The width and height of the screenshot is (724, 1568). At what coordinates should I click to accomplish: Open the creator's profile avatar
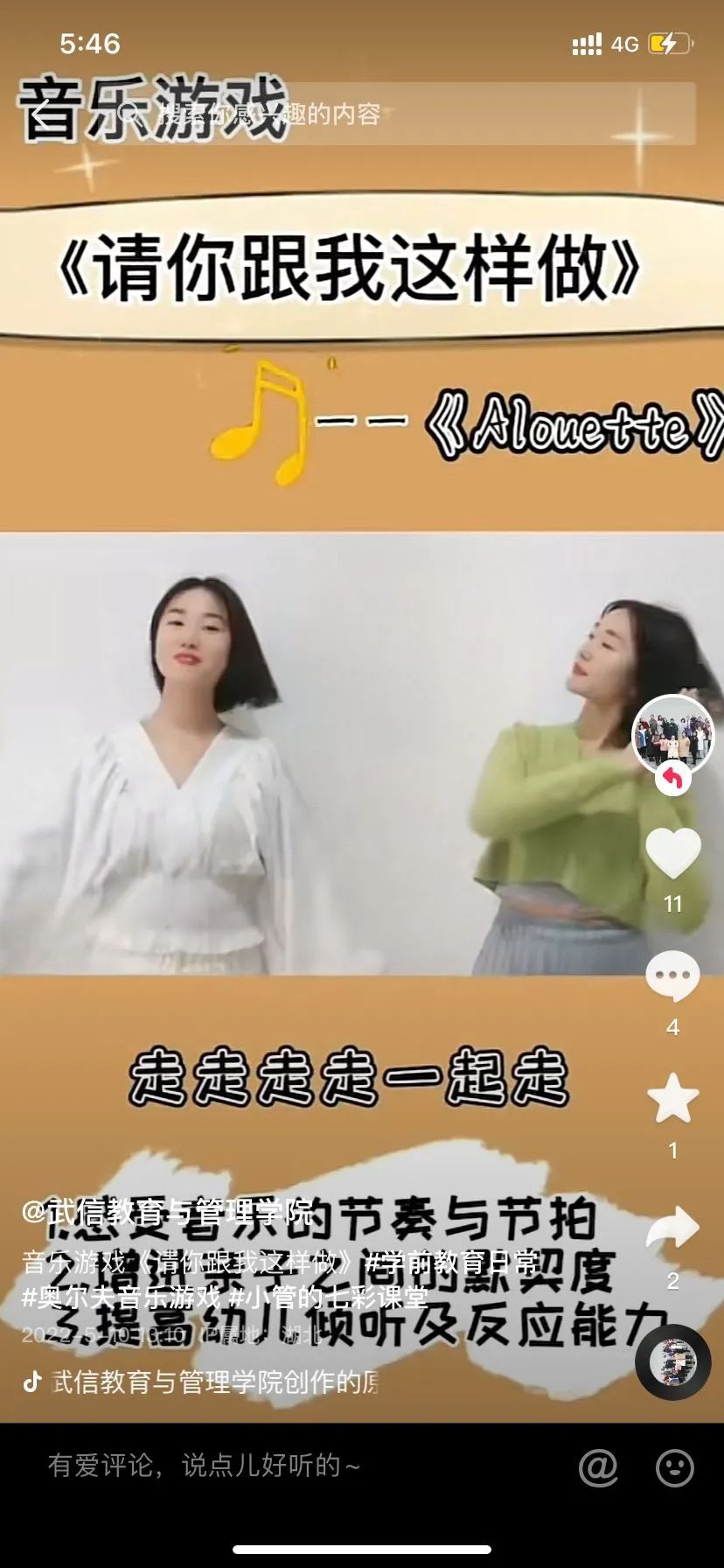[x=672, y=735]
